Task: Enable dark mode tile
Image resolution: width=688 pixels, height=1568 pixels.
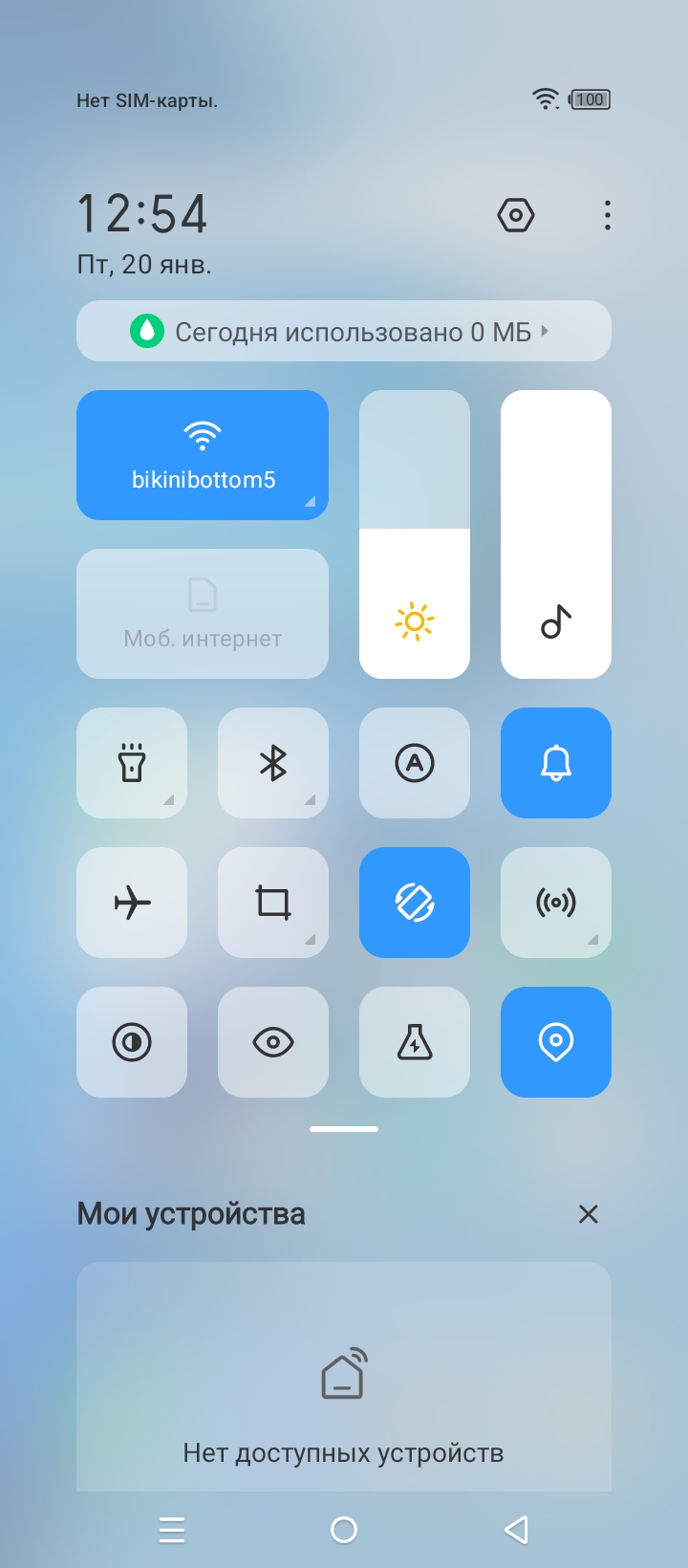Action: click(x=132, y=1042)
